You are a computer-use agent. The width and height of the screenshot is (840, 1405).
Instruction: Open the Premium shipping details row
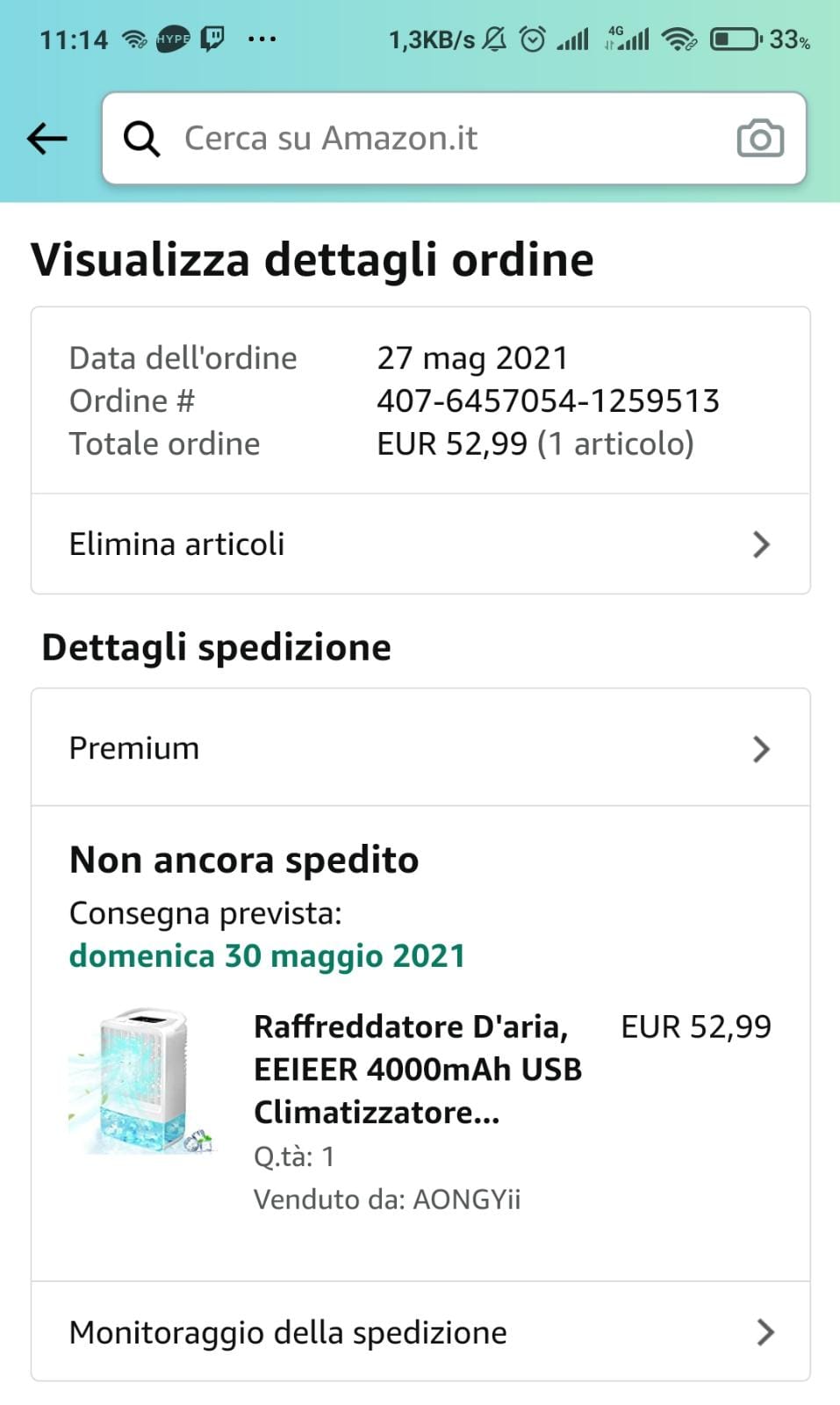click(420, 748)
